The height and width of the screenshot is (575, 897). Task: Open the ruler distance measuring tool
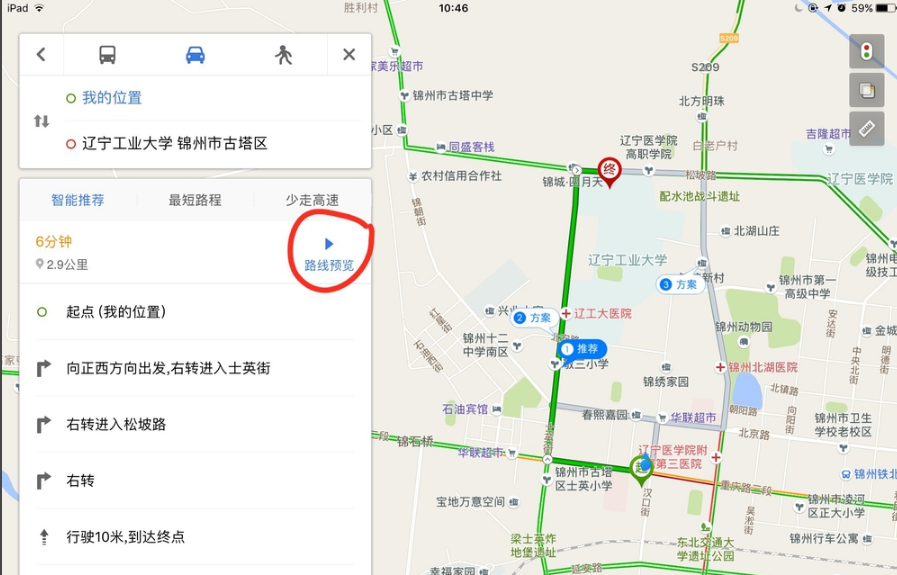(866, 128)
